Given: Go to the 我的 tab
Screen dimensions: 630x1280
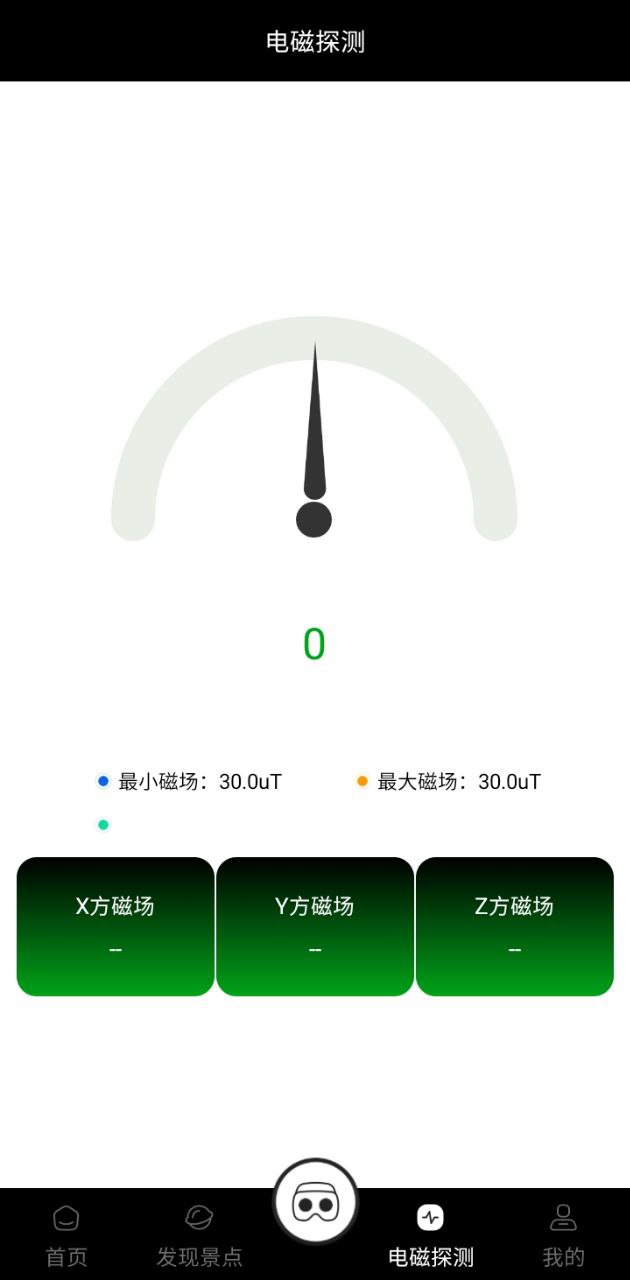Looking at the screenshot, I should pyautogui.click(x=563, y=1235).
